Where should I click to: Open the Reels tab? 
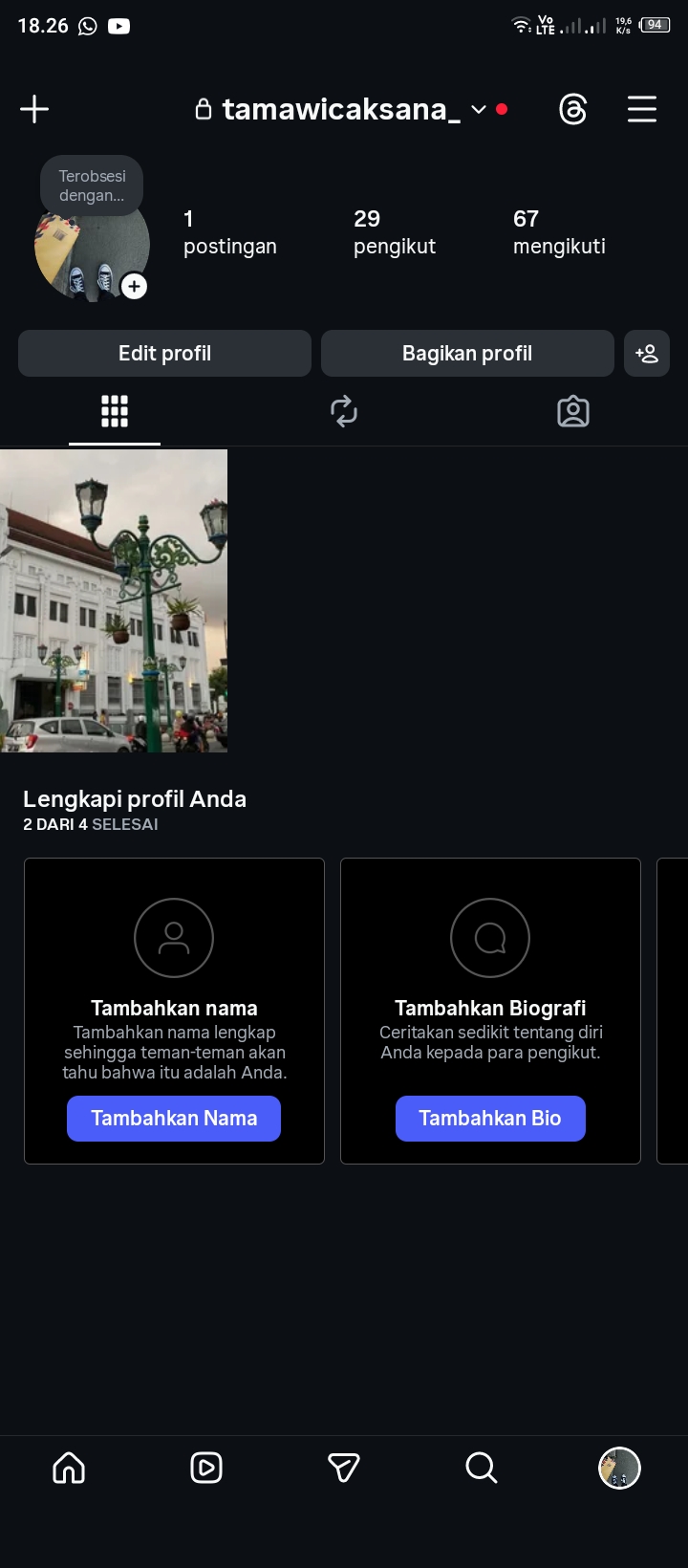click(x=206, y=1468)
